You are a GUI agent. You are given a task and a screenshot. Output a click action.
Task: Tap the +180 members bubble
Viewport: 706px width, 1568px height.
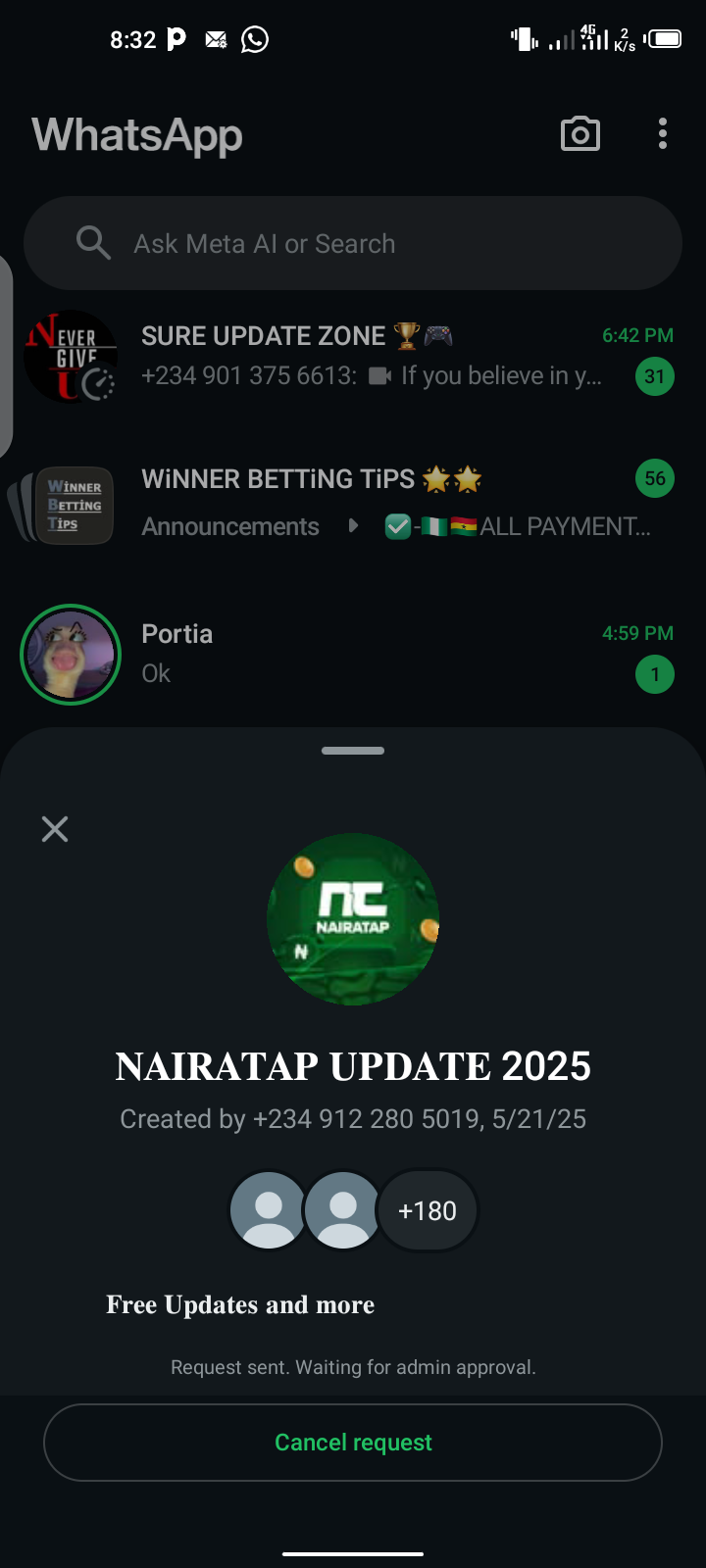tap(428, 1210)
